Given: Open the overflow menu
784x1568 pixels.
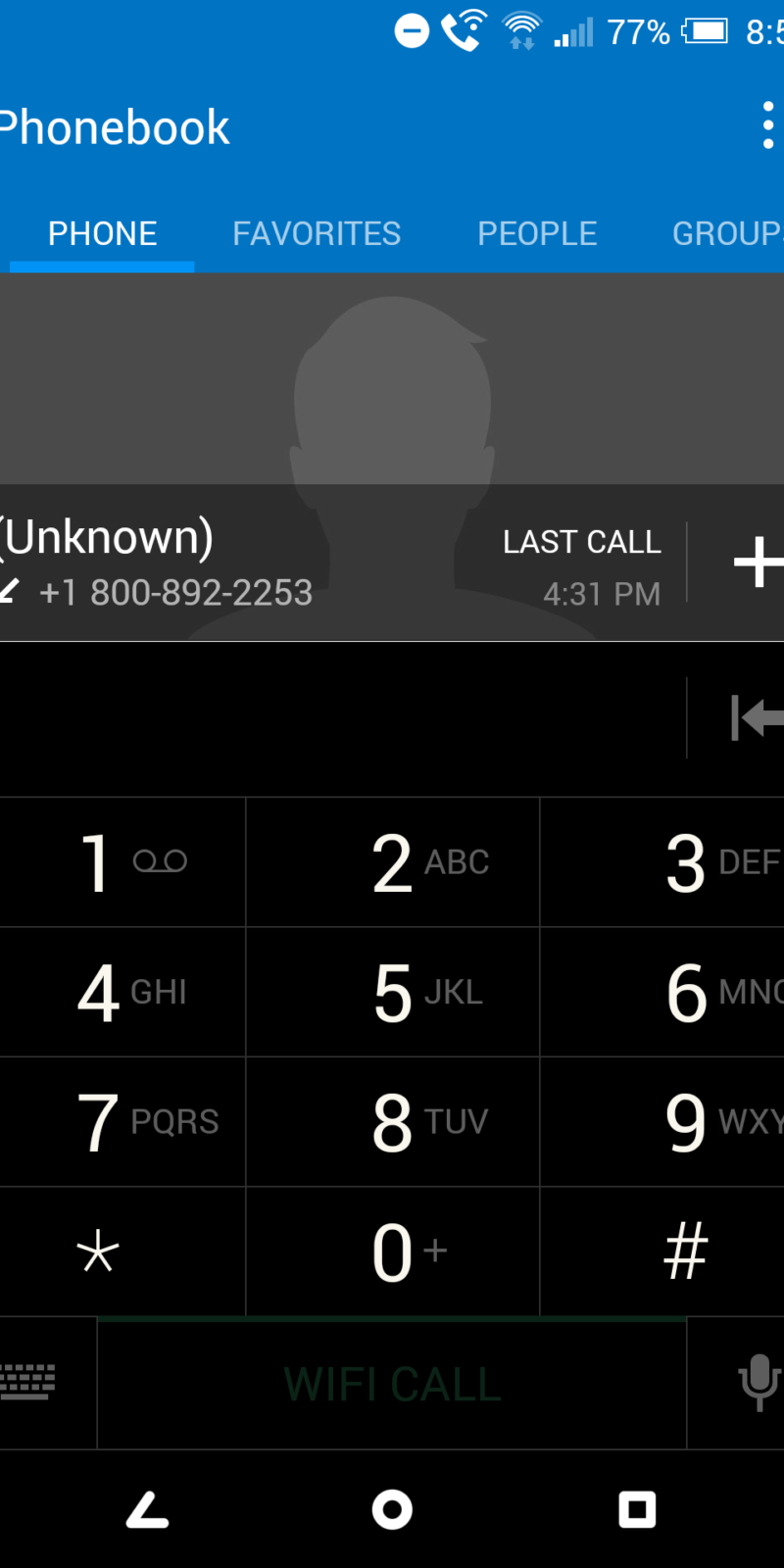Looking at the screenshot, I should 767,126.
